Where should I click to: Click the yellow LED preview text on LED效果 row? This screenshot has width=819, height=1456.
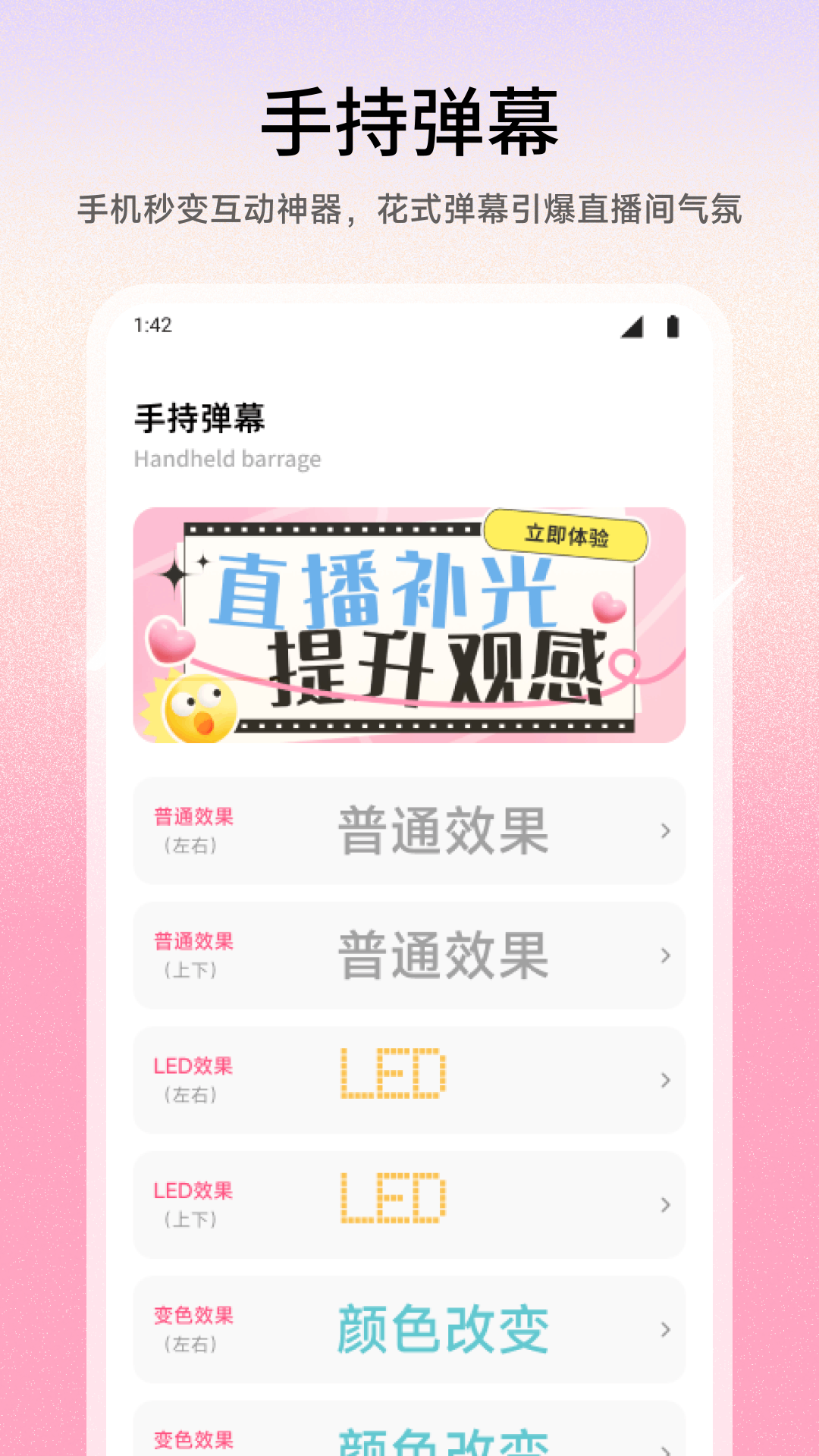pos(394,1072)
